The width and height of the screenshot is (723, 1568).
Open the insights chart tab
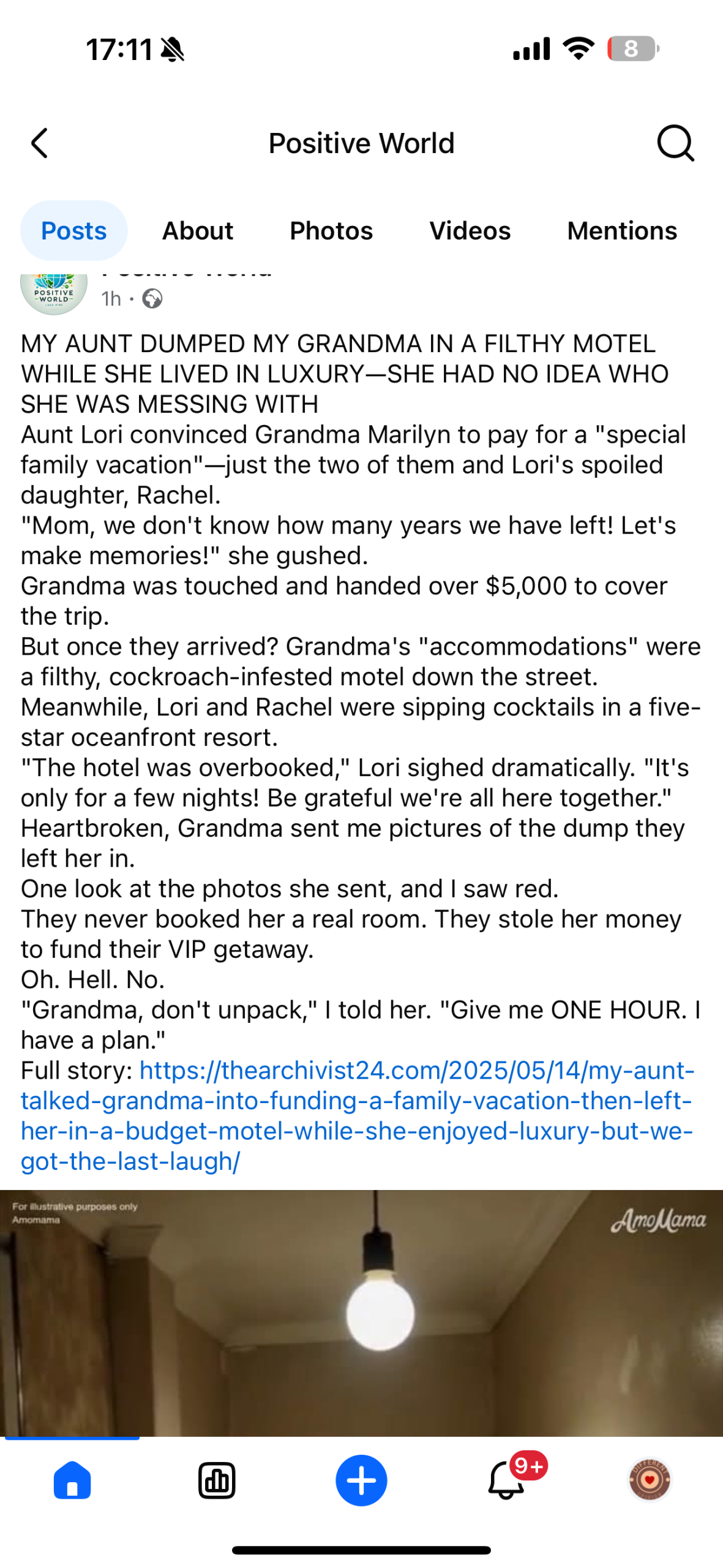click(217, 1481)
